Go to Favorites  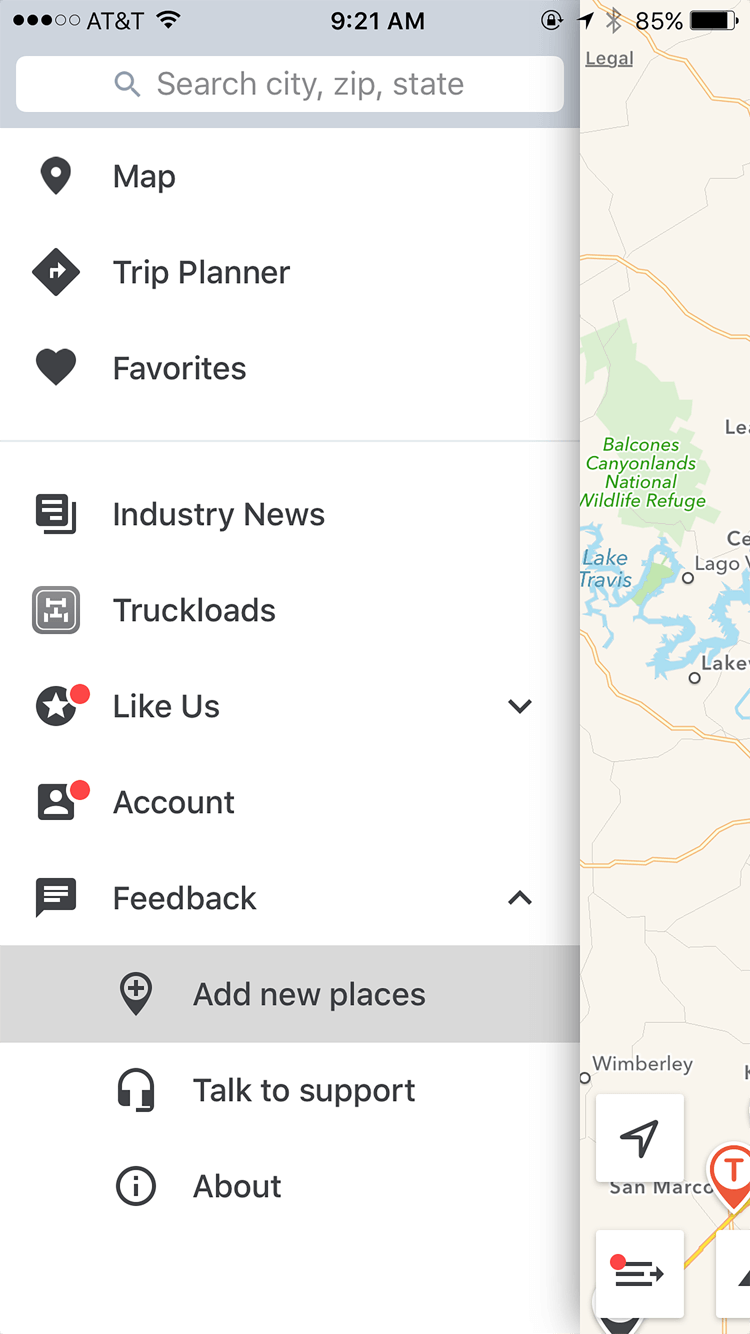(x=290, y=368)
